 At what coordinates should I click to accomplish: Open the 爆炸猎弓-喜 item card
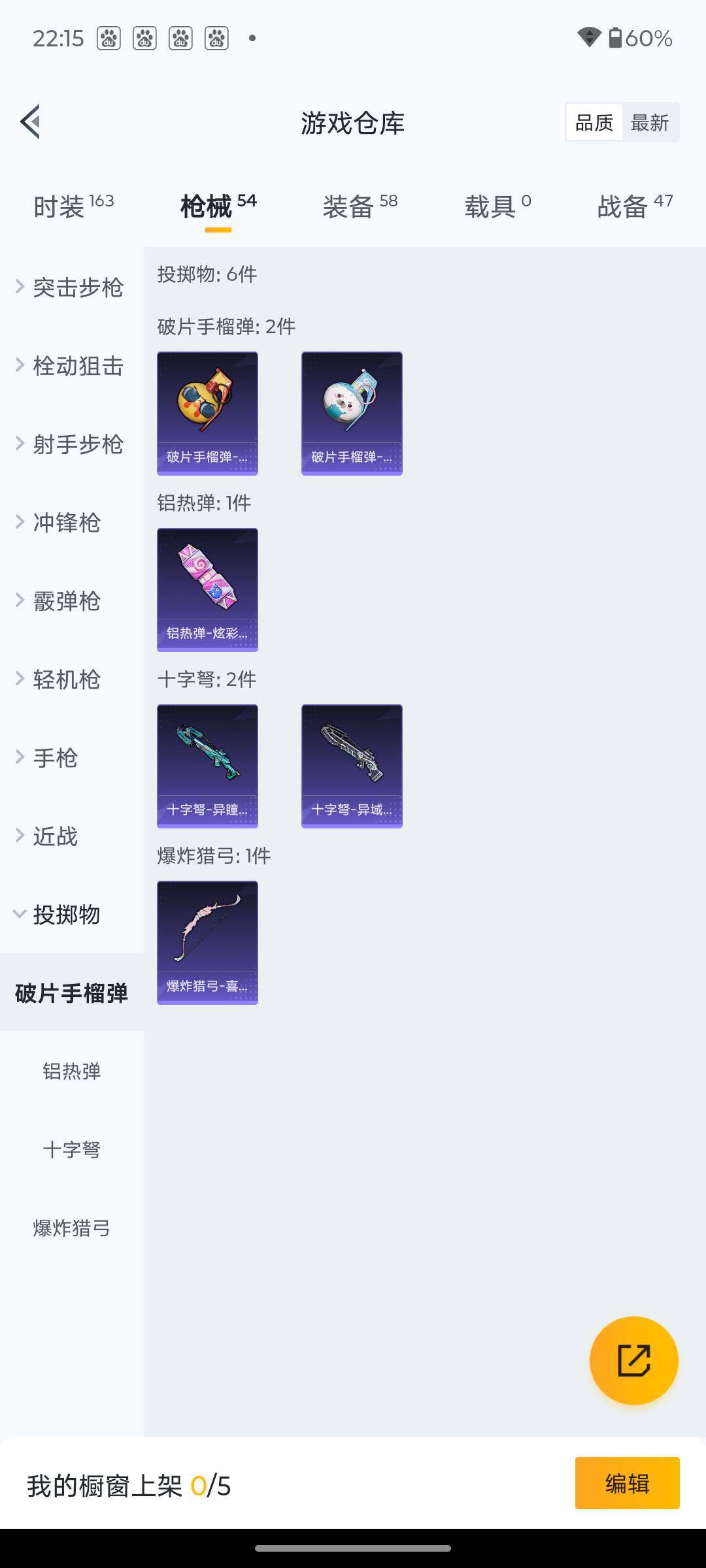click(207, 942)
